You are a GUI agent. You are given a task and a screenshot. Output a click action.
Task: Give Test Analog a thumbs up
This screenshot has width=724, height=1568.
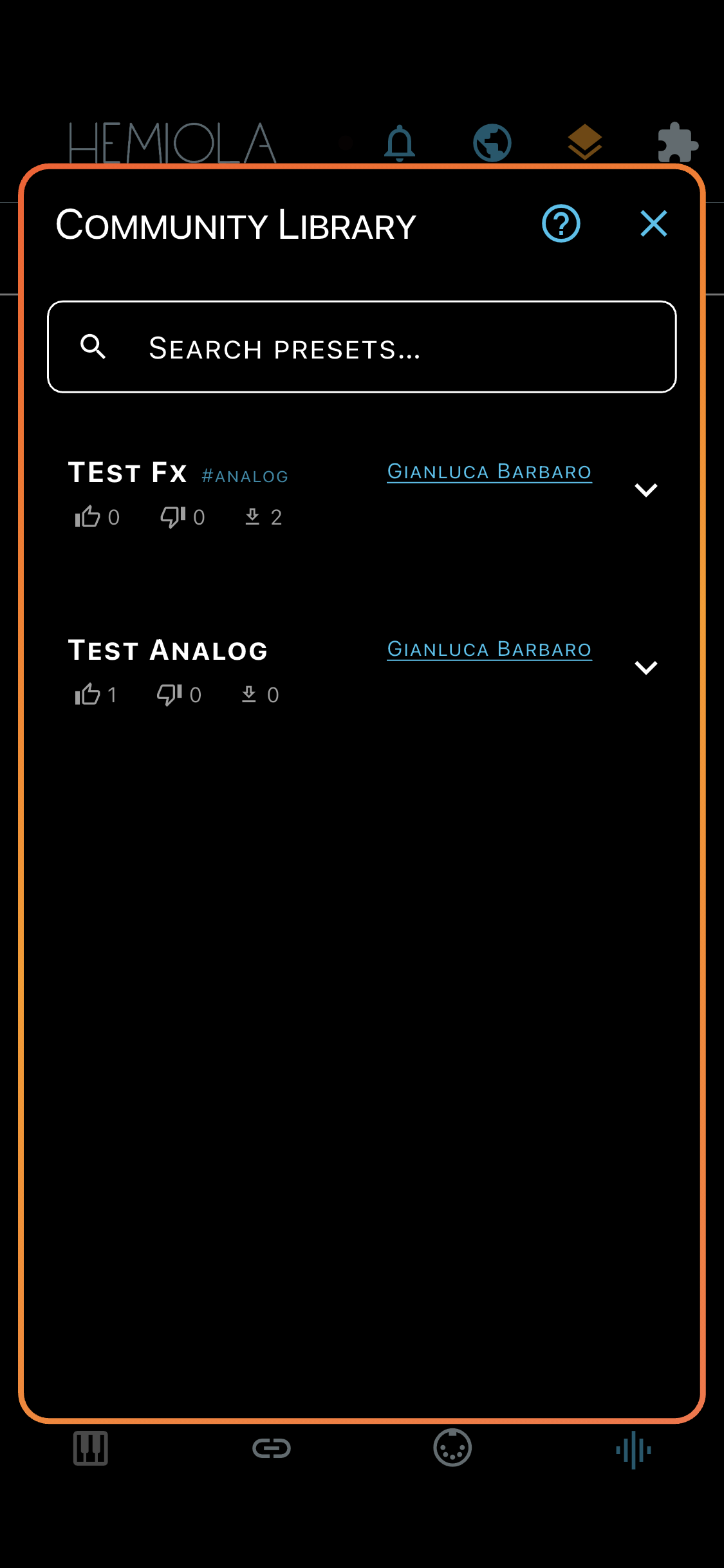coord(88,695)
